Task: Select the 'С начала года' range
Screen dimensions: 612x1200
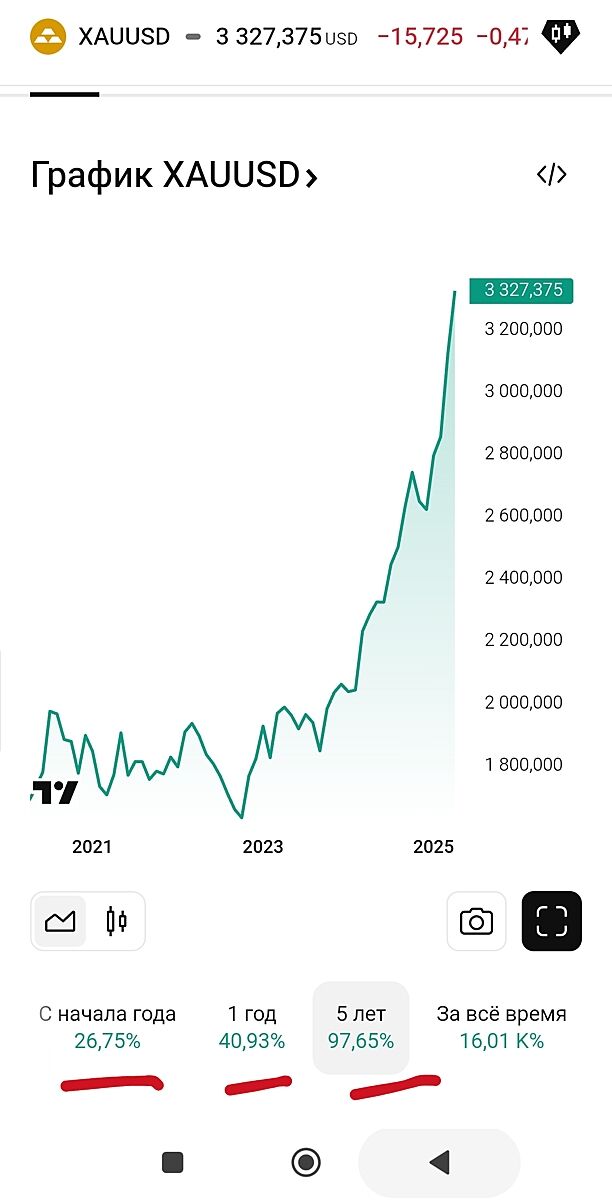Action: click(x=107, y=1027)
